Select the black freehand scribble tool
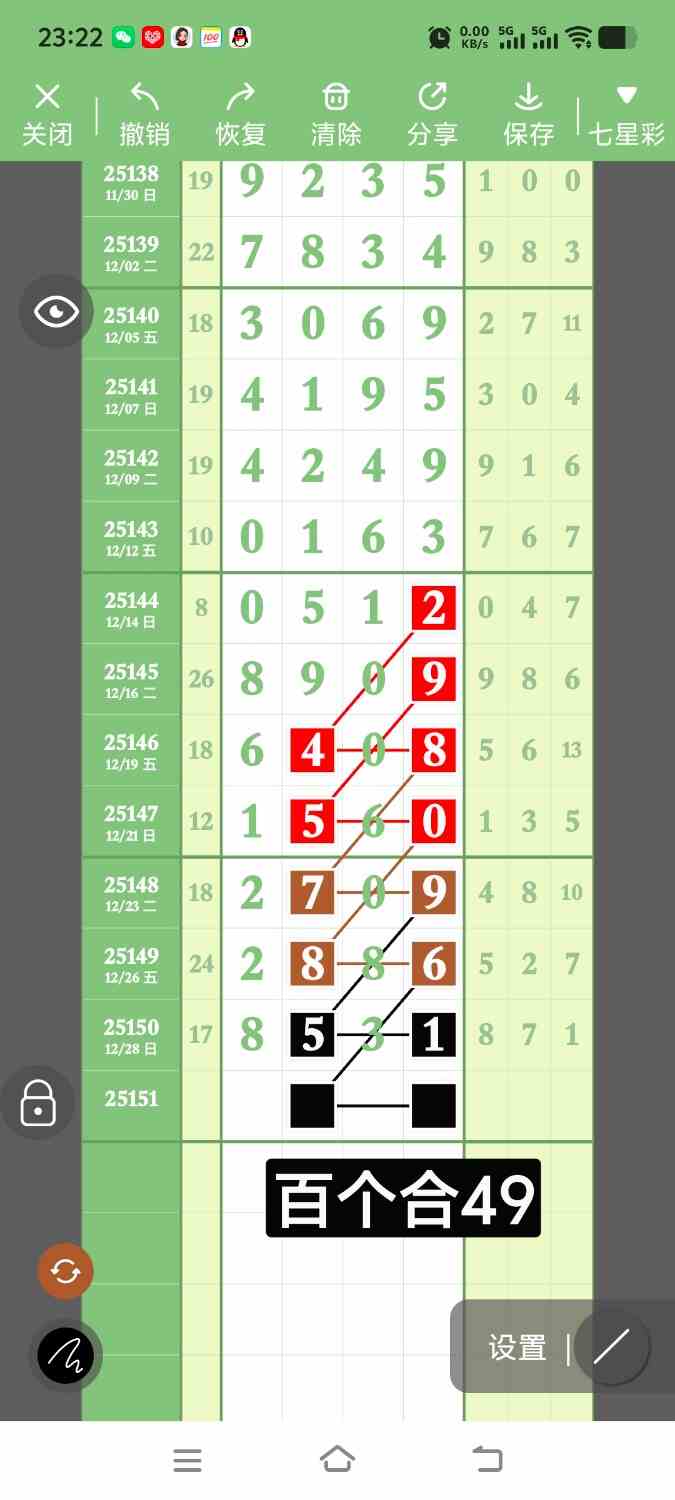This screenshot has width=675, height=1500. coord(65,1356)
